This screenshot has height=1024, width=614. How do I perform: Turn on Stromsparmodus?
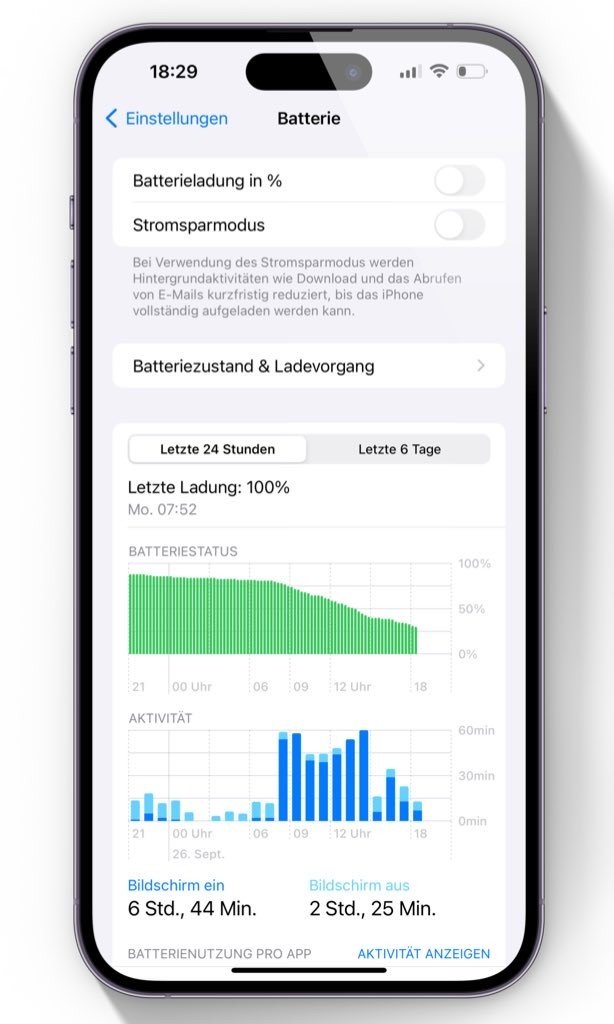click(459, 225)
